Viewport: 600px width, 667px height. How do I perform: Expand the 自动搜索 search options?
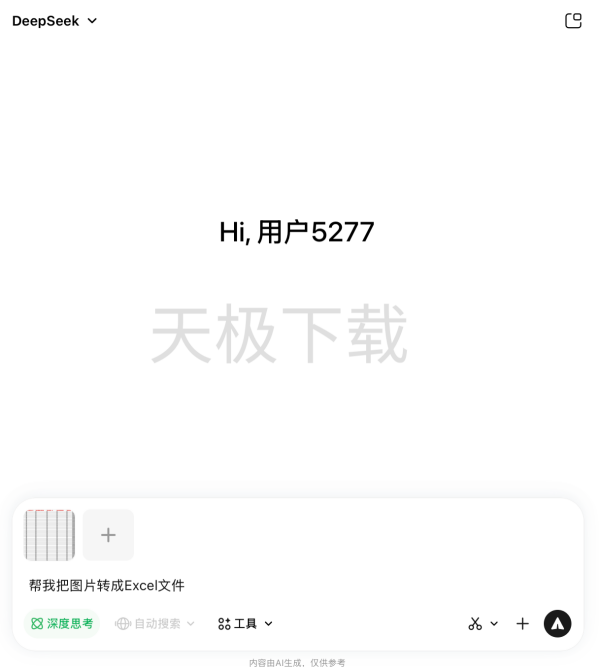155,623
